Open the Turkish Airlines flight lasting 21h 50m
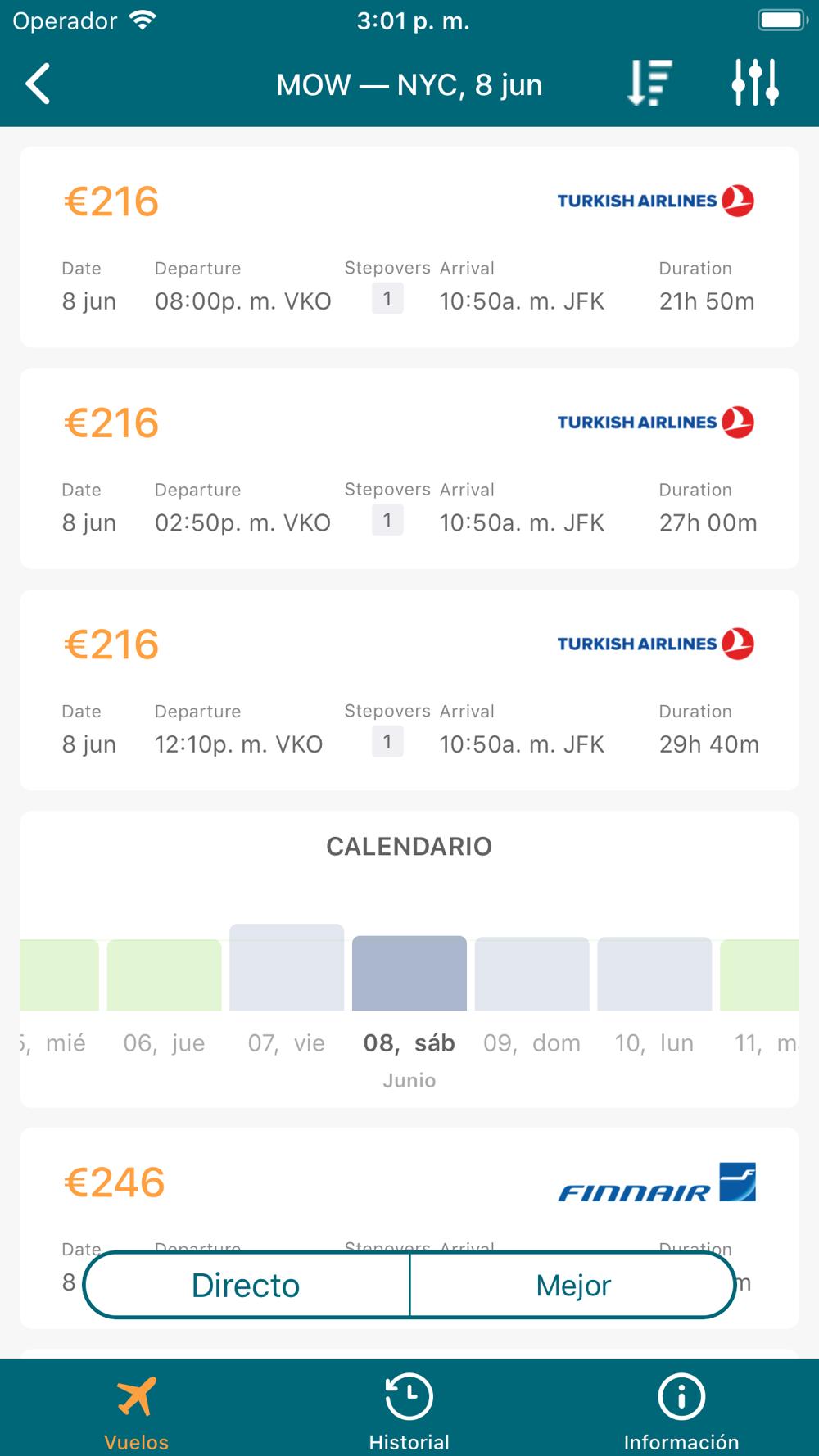Screen dimensions: 819x1456 pos(409,247)
